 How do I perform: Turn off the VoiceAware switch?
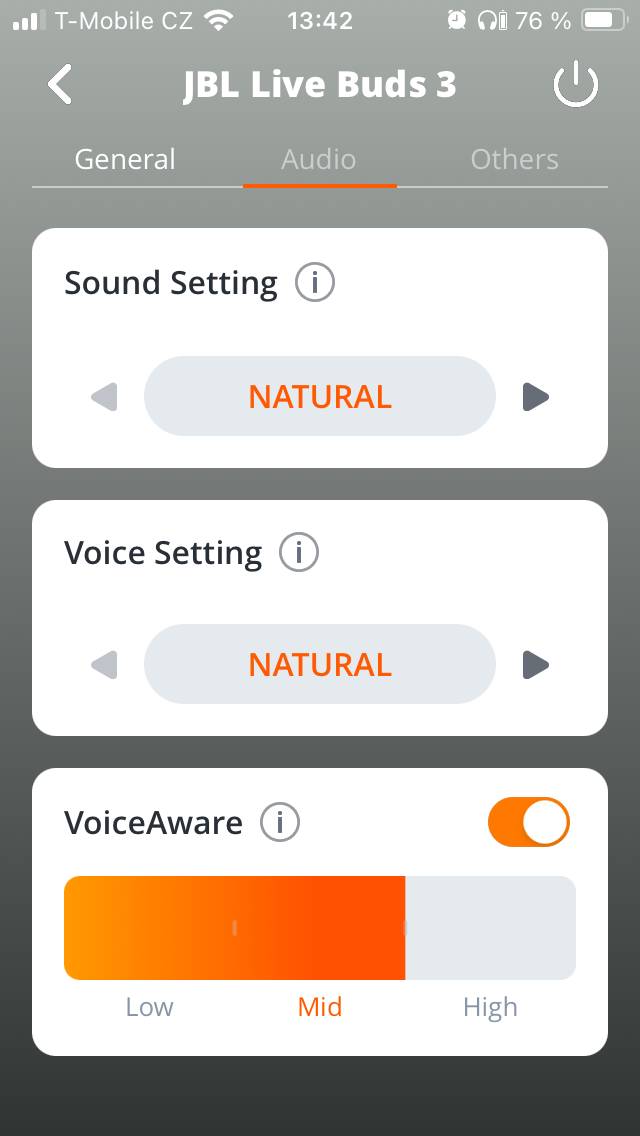(528, 822)
